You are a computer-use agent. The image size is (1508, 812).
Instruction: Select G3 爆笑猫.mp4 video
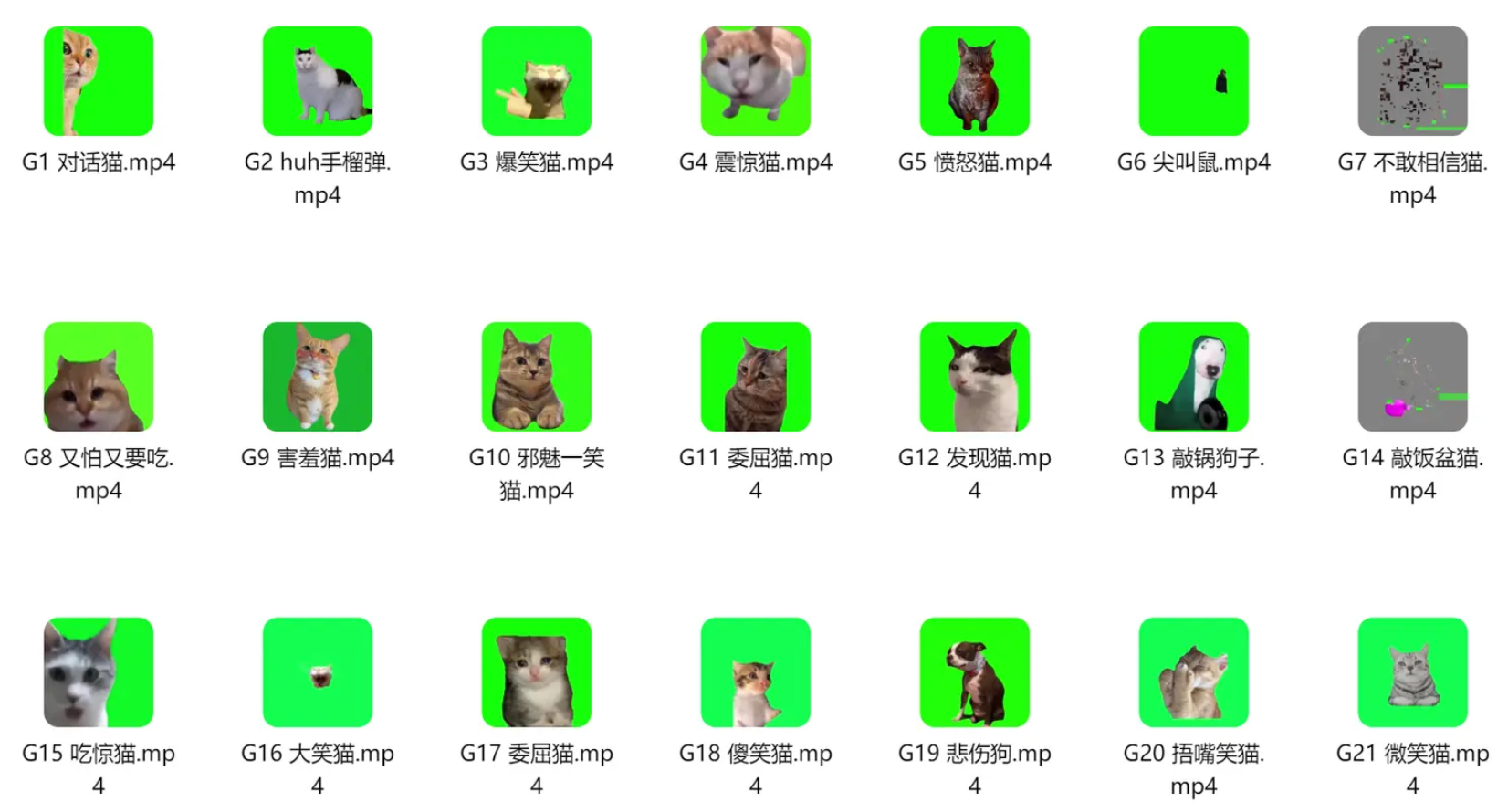pos(537,81)
